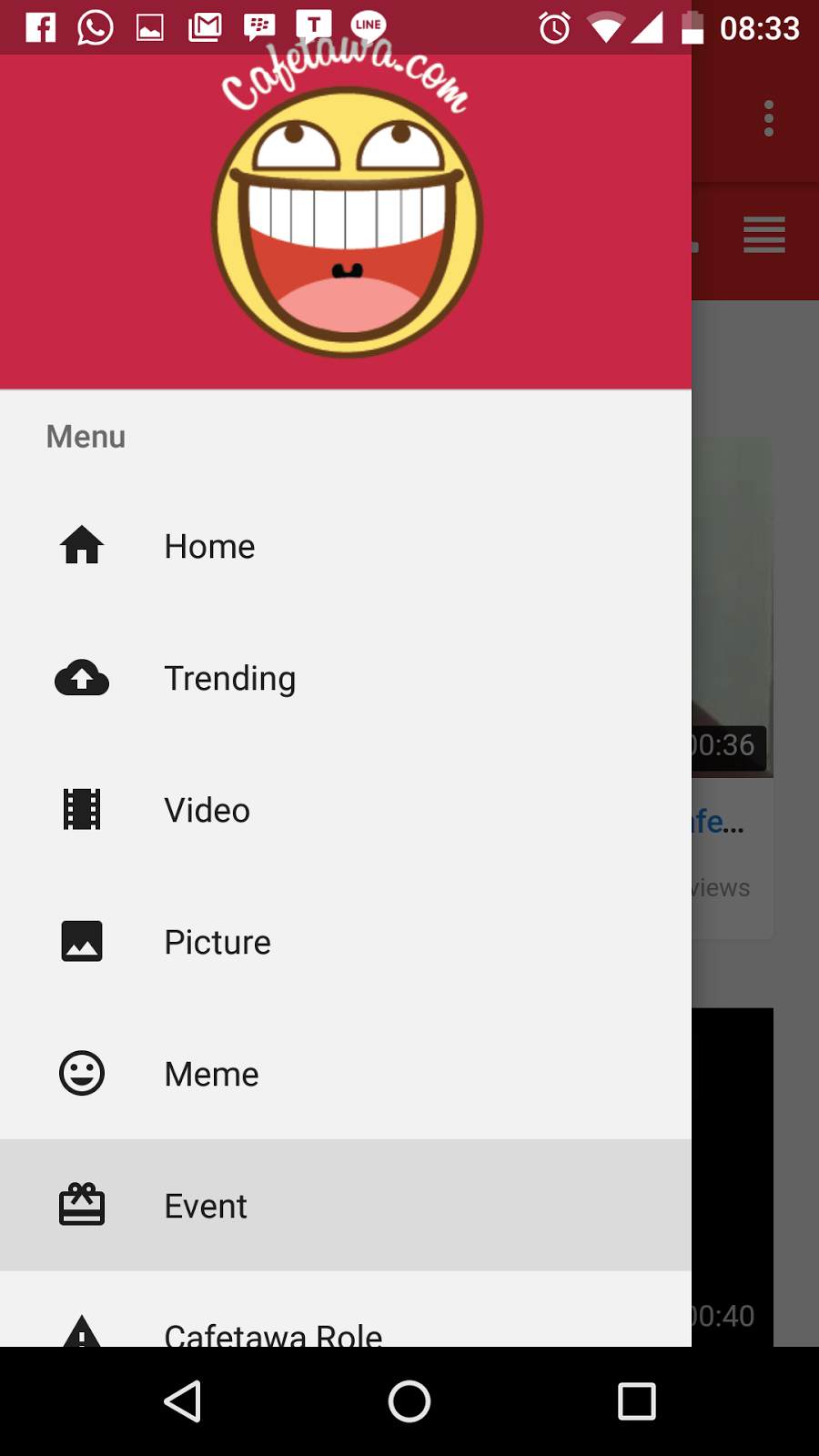Tap the list view icon
The image size is (819, 1456).
pyautogui.click(x=763, y=235)
